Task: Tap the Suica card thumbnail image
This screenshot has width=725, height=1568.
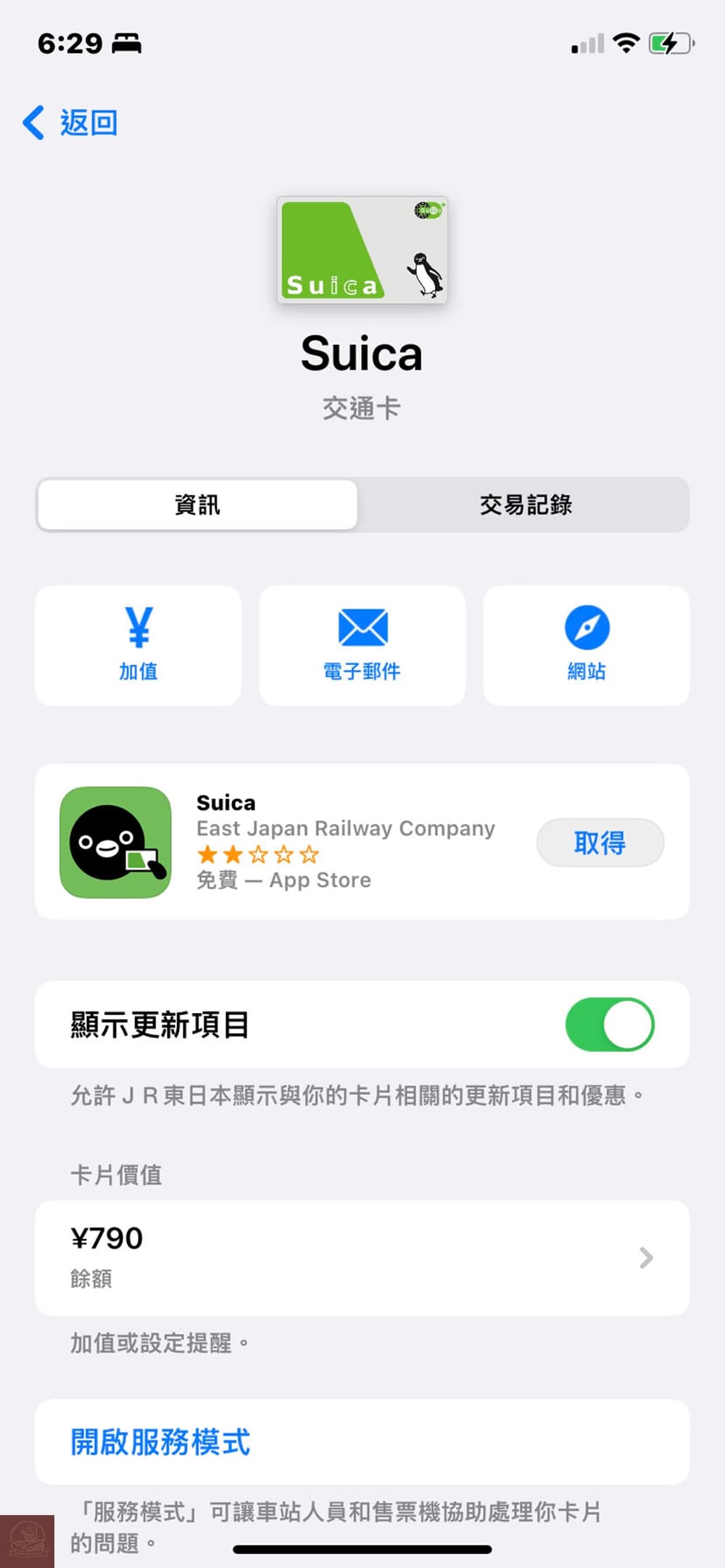Action: 362,250
